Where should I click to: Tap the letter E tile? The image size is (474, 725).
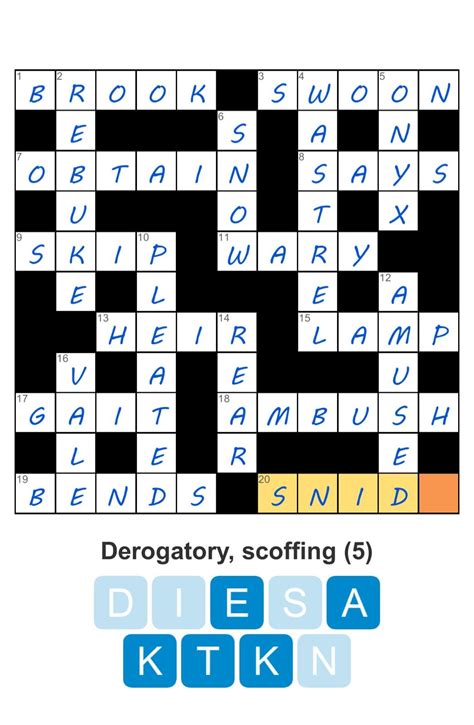(237, 602)
